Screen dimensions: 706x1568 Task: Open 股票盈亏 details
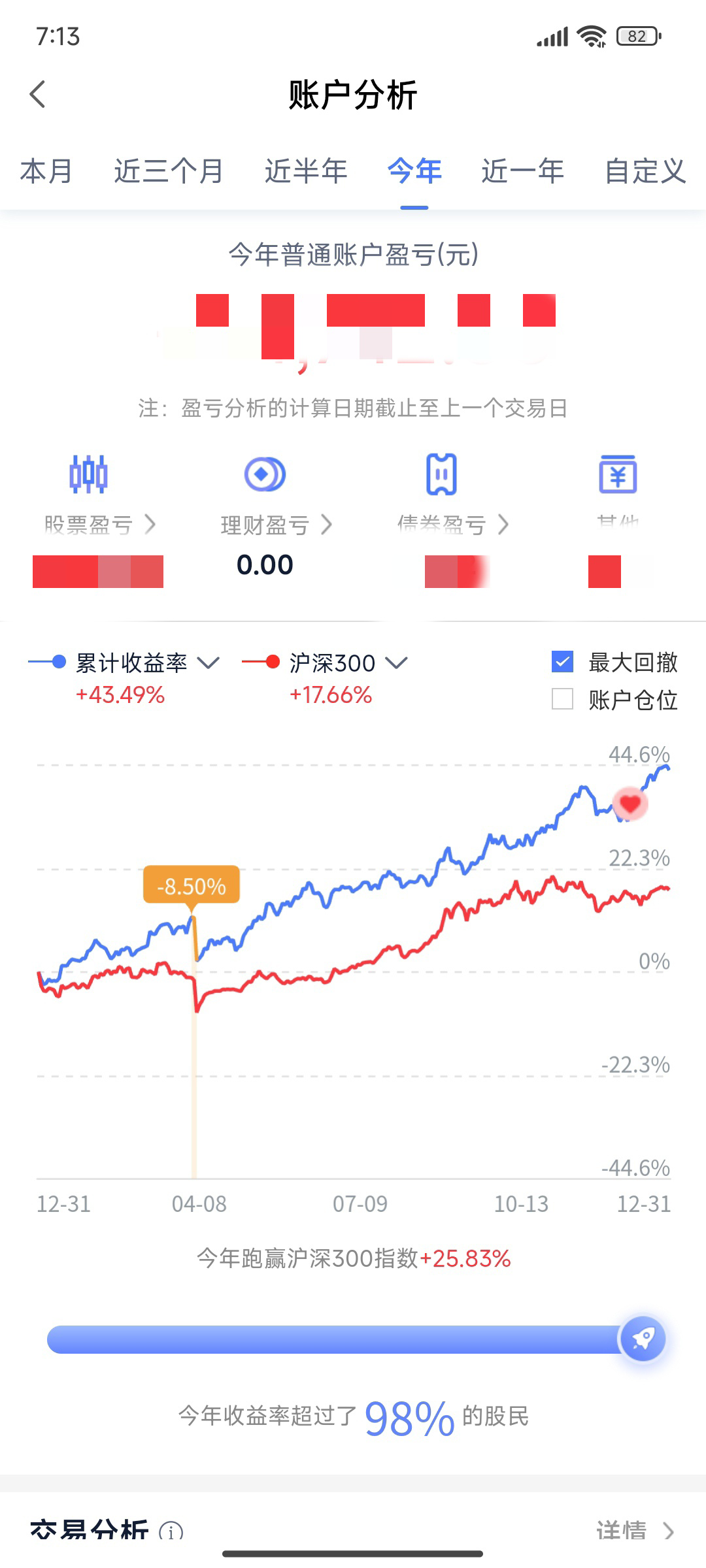pyautogui.click(x=99, y=524)
